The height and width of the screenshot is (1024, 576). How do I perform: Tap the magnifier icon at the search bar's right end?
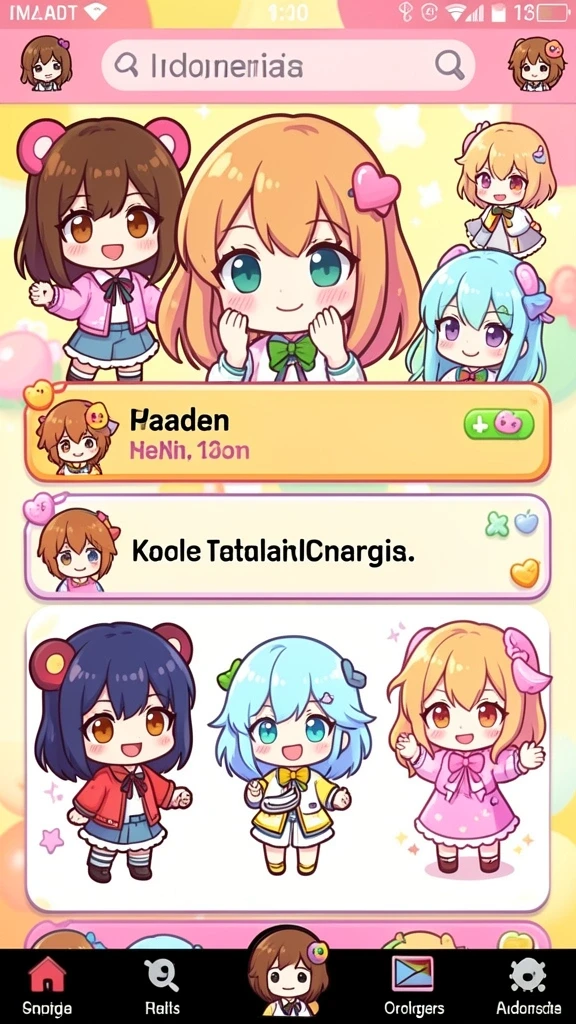point(449,64)
